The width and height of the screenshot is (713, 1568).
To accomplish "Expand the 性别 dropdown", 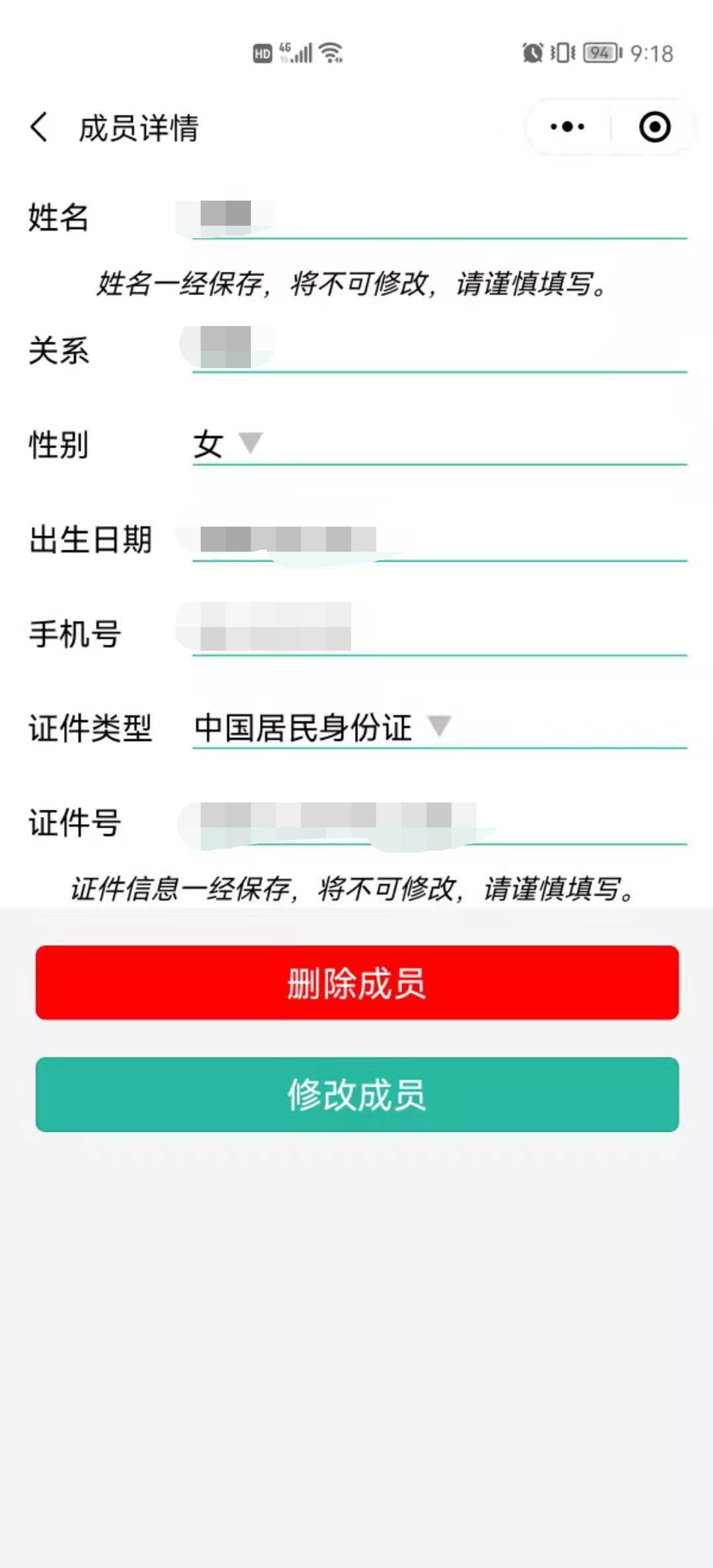I will click(x=440, y=444).
